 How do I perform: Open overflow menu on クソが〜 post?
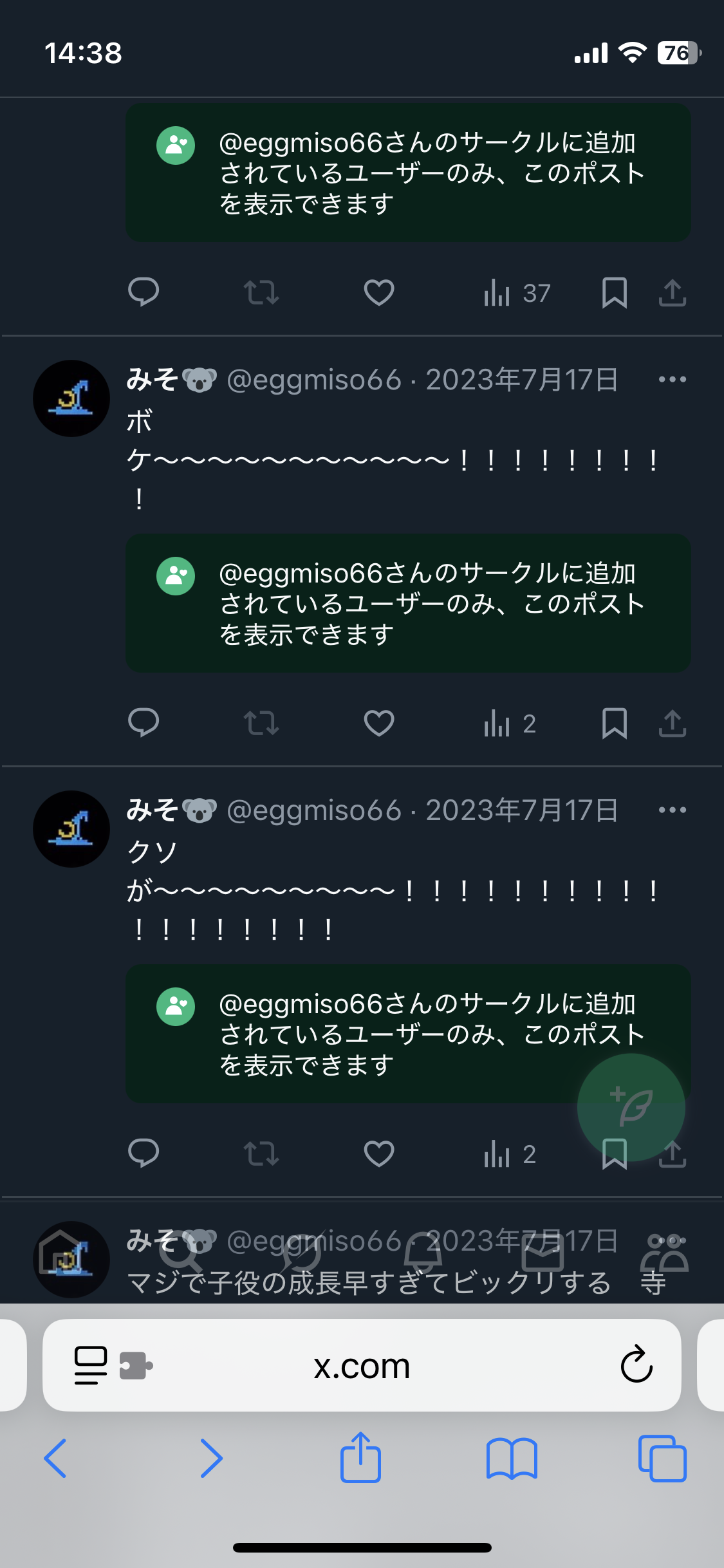pos(672,810)
